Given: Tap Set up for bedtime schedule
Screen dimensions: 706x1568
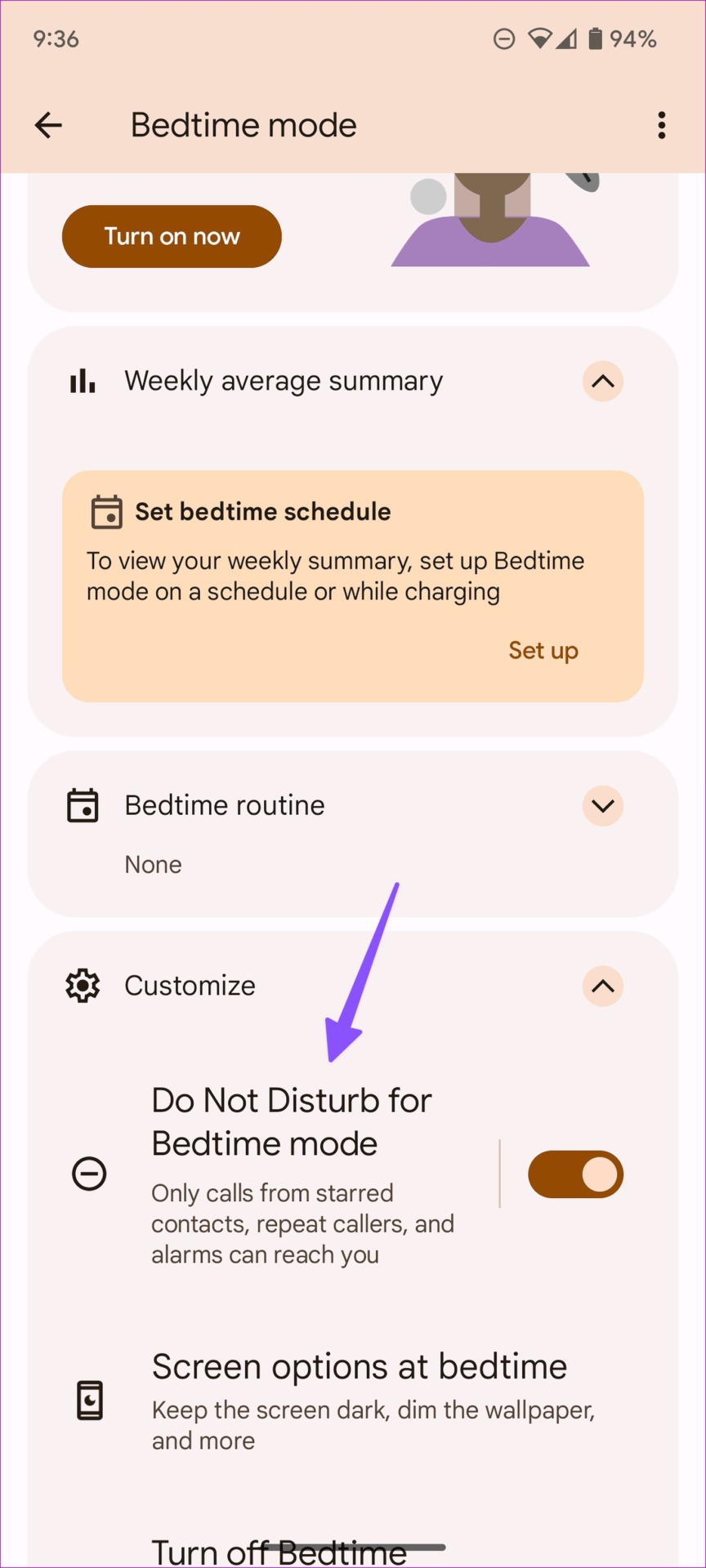Looking at the screenshot, I should coord(543,651).
